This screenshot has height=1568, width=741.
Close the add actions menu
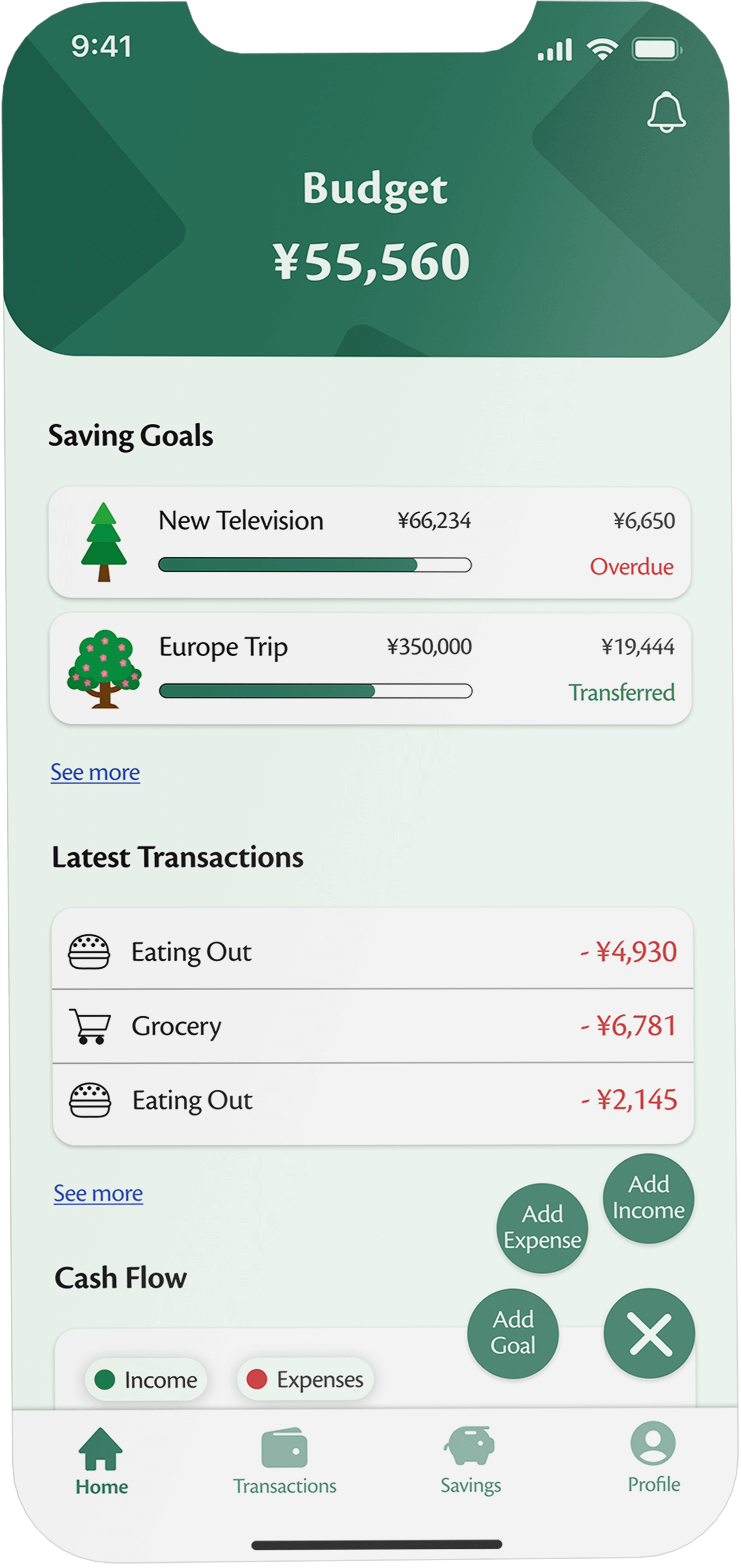coord(649,1333)
